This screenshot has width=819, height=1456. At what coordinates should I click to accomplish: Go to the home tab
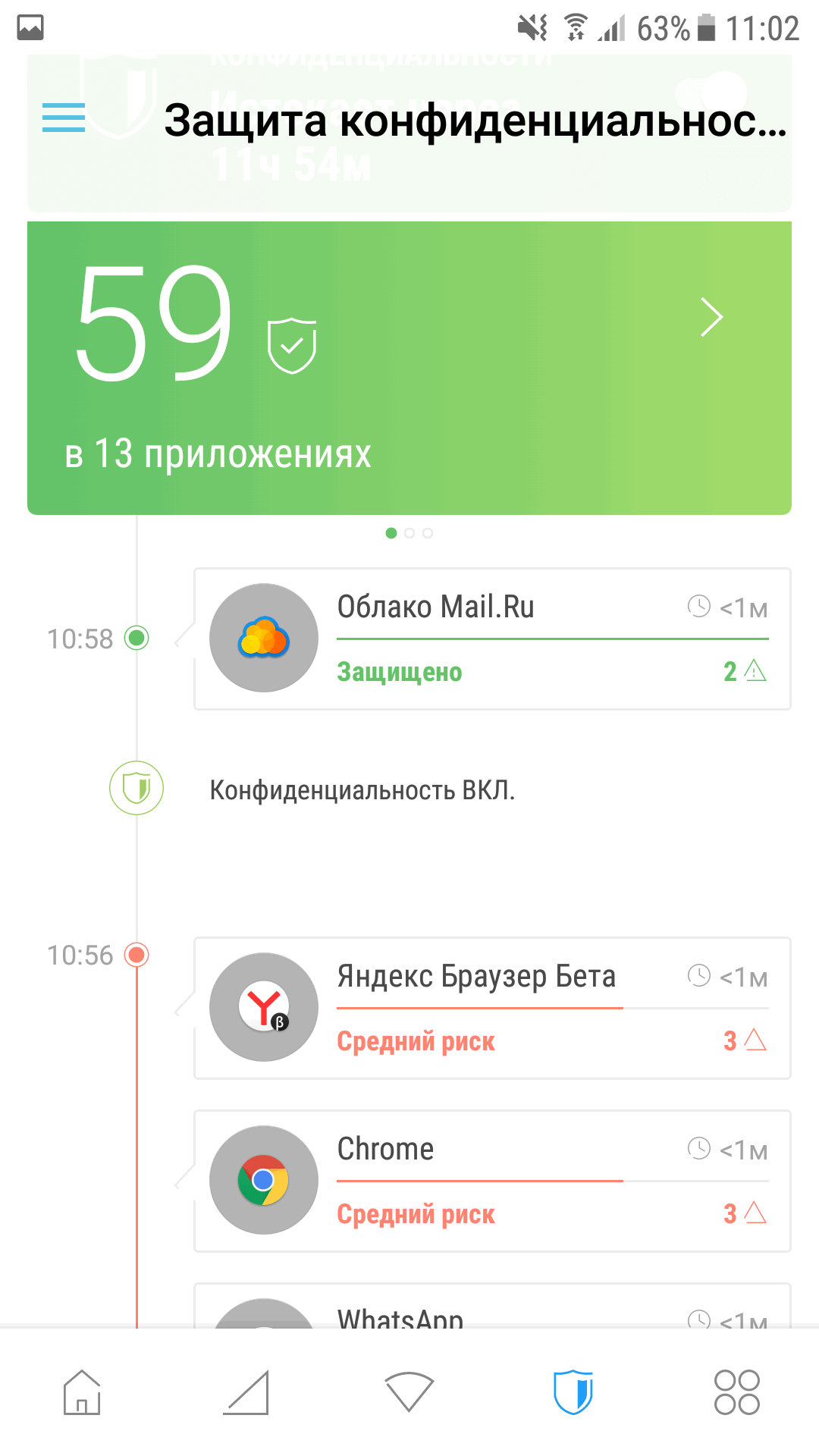click(x=82, y=1392)
